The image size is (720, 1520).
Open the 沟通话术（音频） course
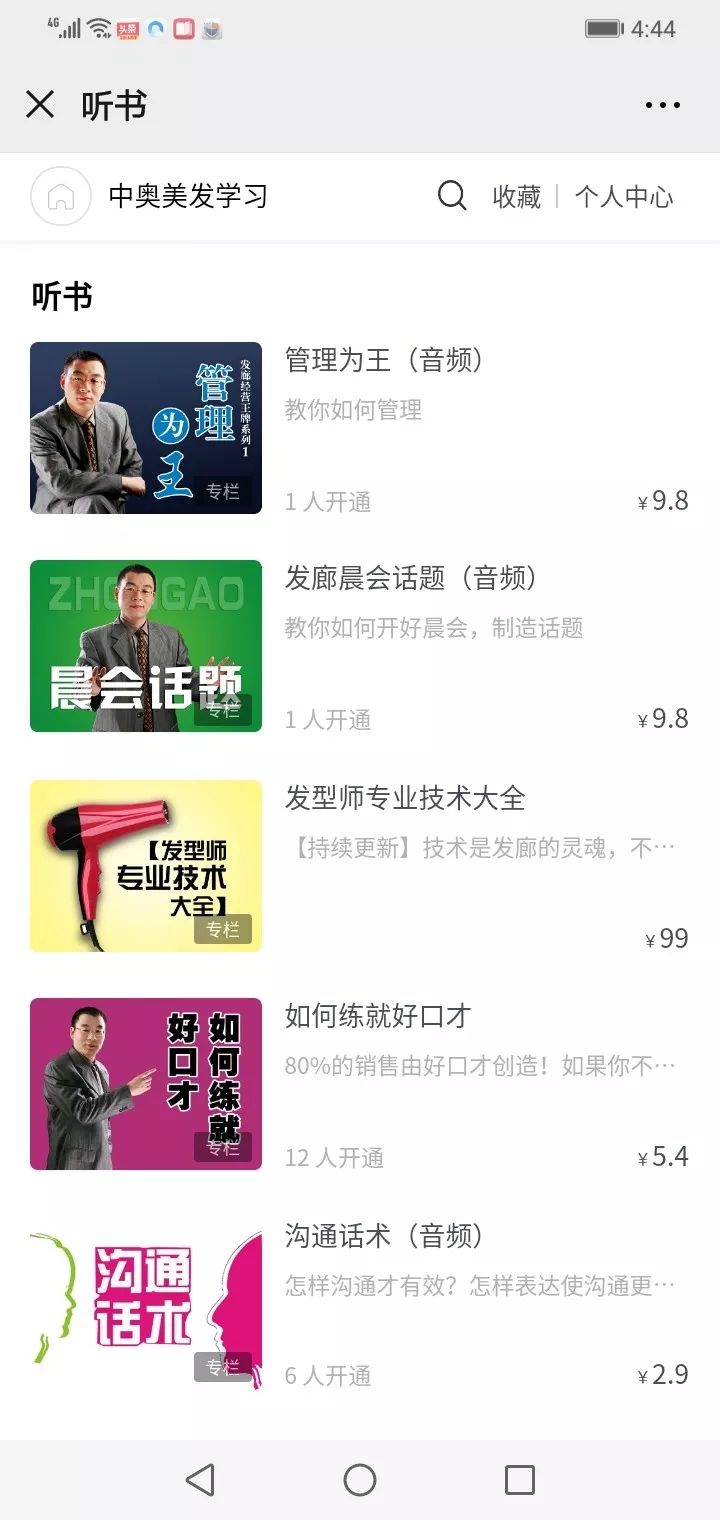tap(384, 1236)
